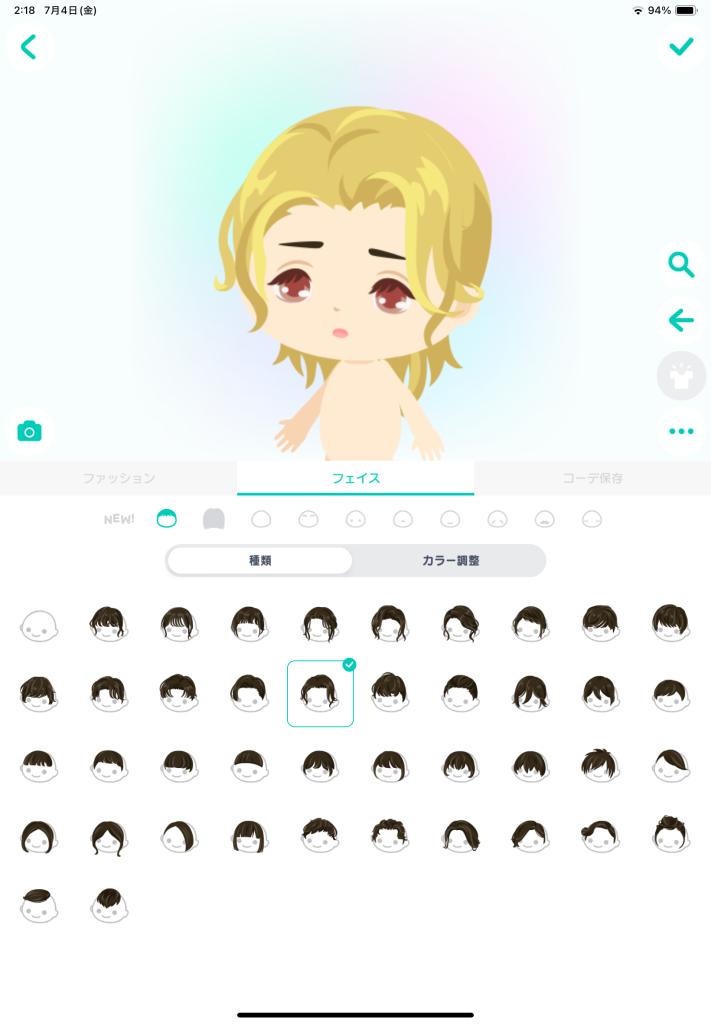This screenshot has width=711, height=1024.
Task: Select the last hairstyle in the grid
Action: (x=109, y=904)
